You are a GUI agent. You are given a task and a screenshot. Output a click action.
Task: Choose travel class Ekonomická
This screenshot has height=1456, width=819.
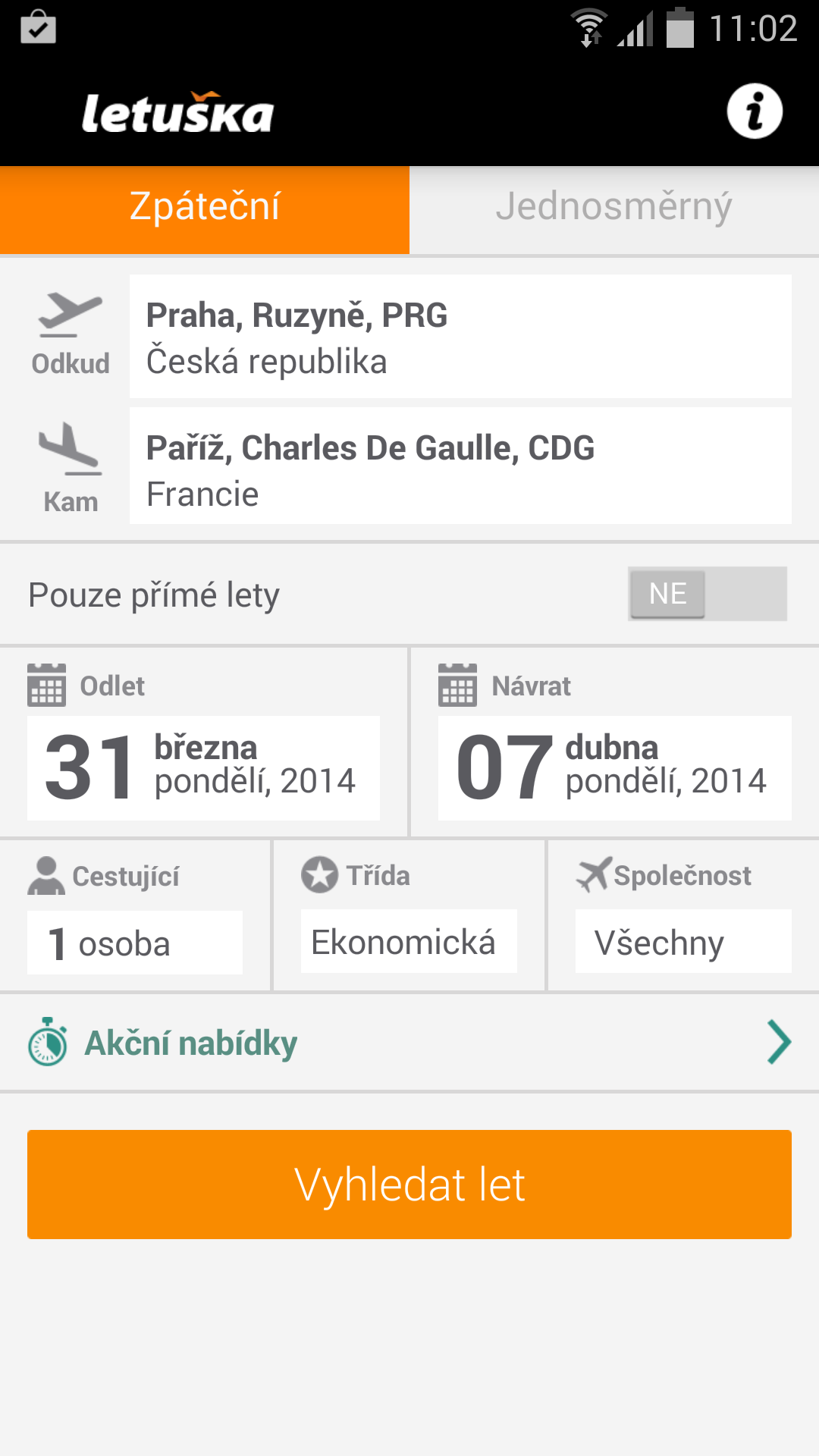pos(409,941)
